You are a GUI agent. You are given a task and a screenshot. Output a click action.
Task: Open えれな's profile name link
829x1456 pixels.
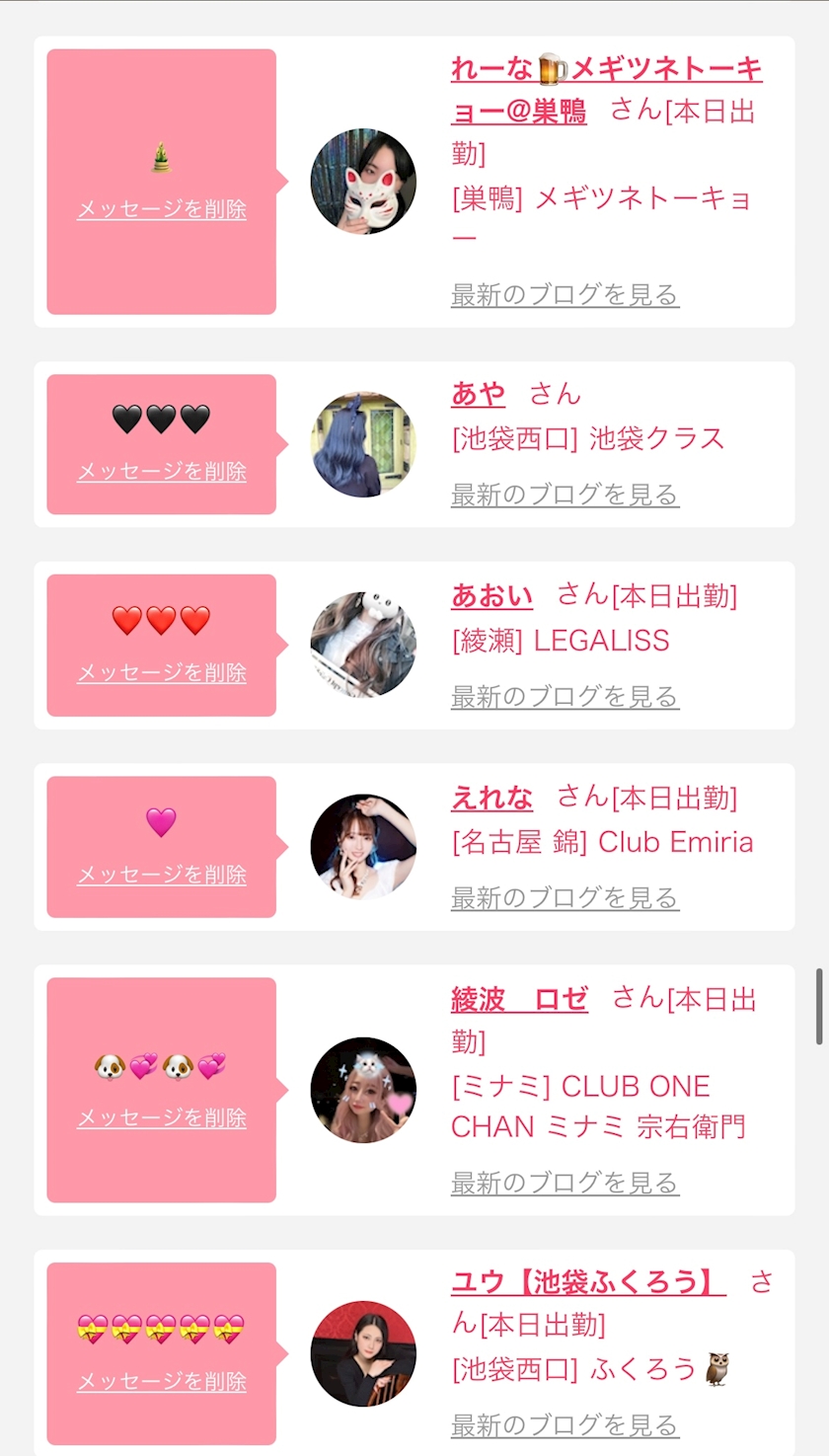491,798
